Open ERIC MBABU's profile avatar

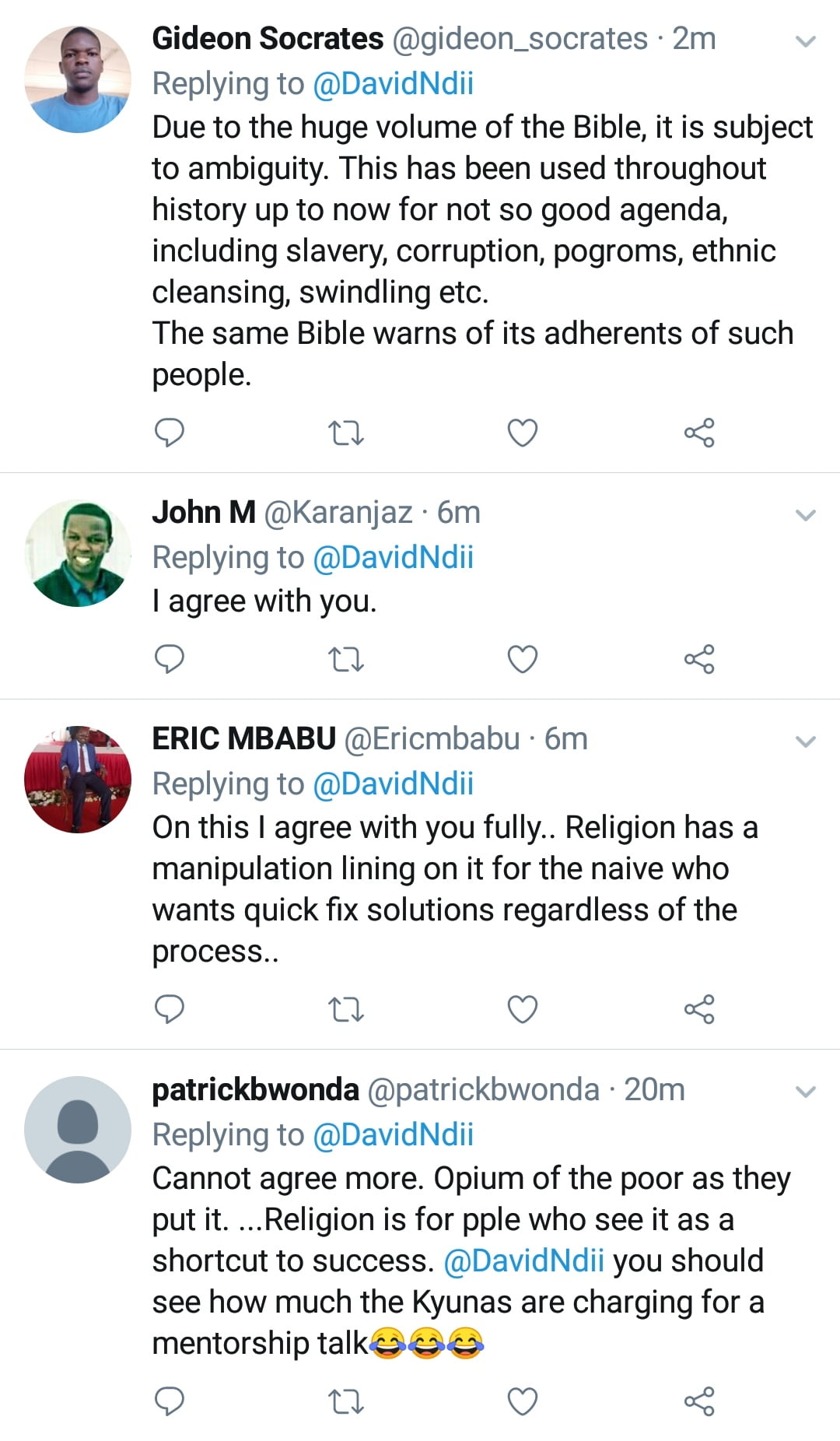tap(78, 780)
